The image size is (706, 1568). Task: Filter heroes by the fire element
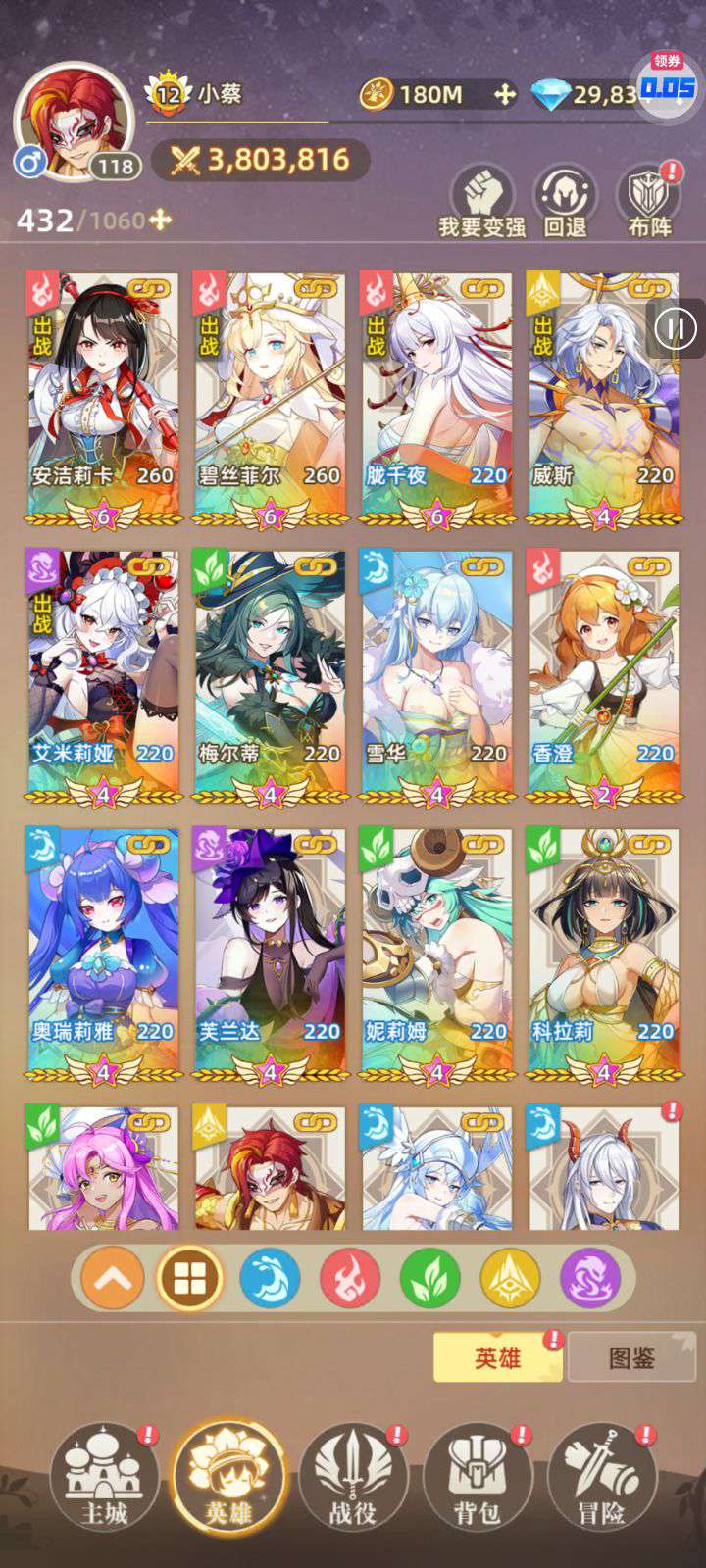(x=350, y=1279)
